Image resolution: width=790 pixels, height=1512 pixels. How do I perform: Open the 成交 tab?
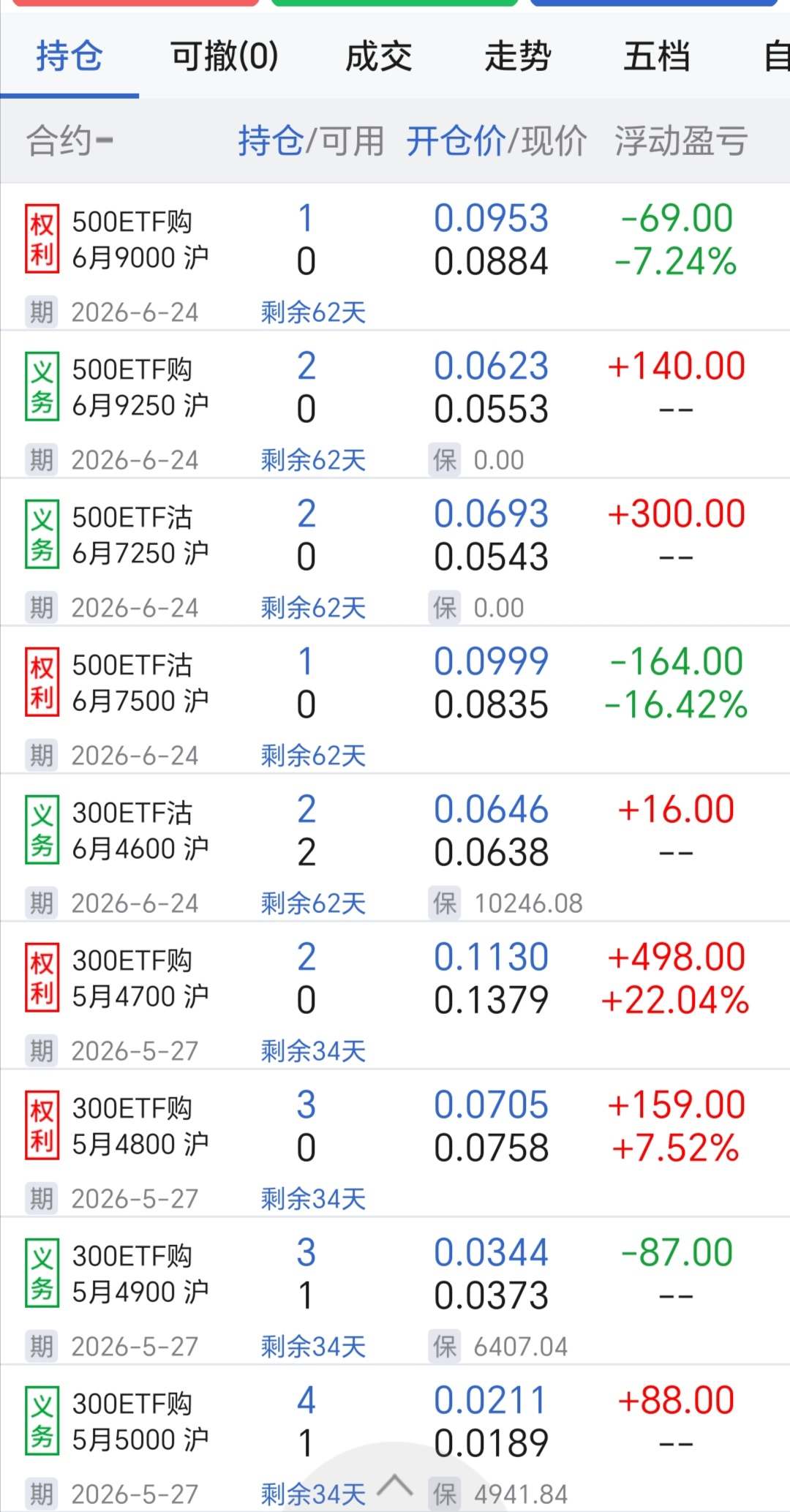(378, 56)
